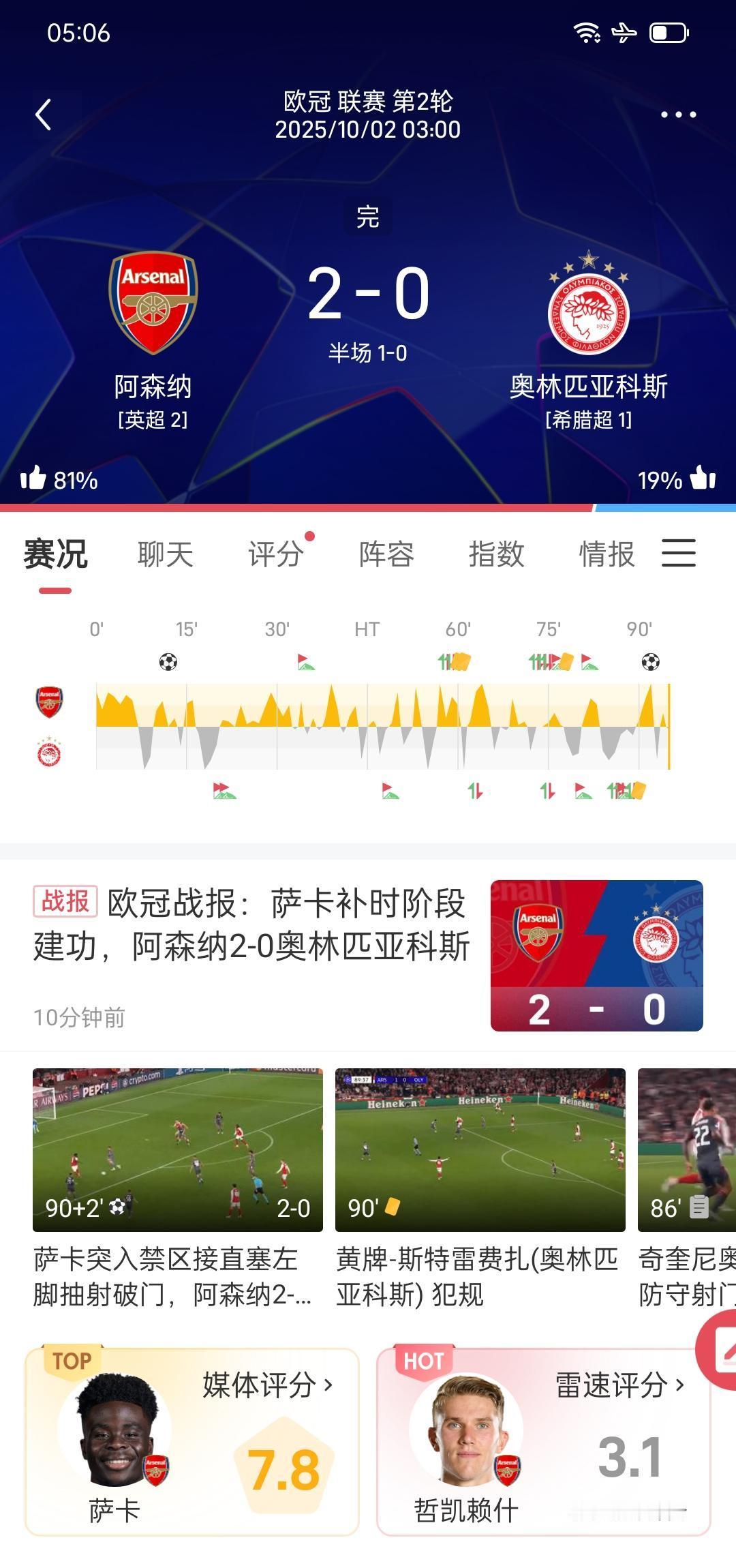
Task: Go back using the top-left arrow
Action: pyautogui.click(x=44, y=115)
